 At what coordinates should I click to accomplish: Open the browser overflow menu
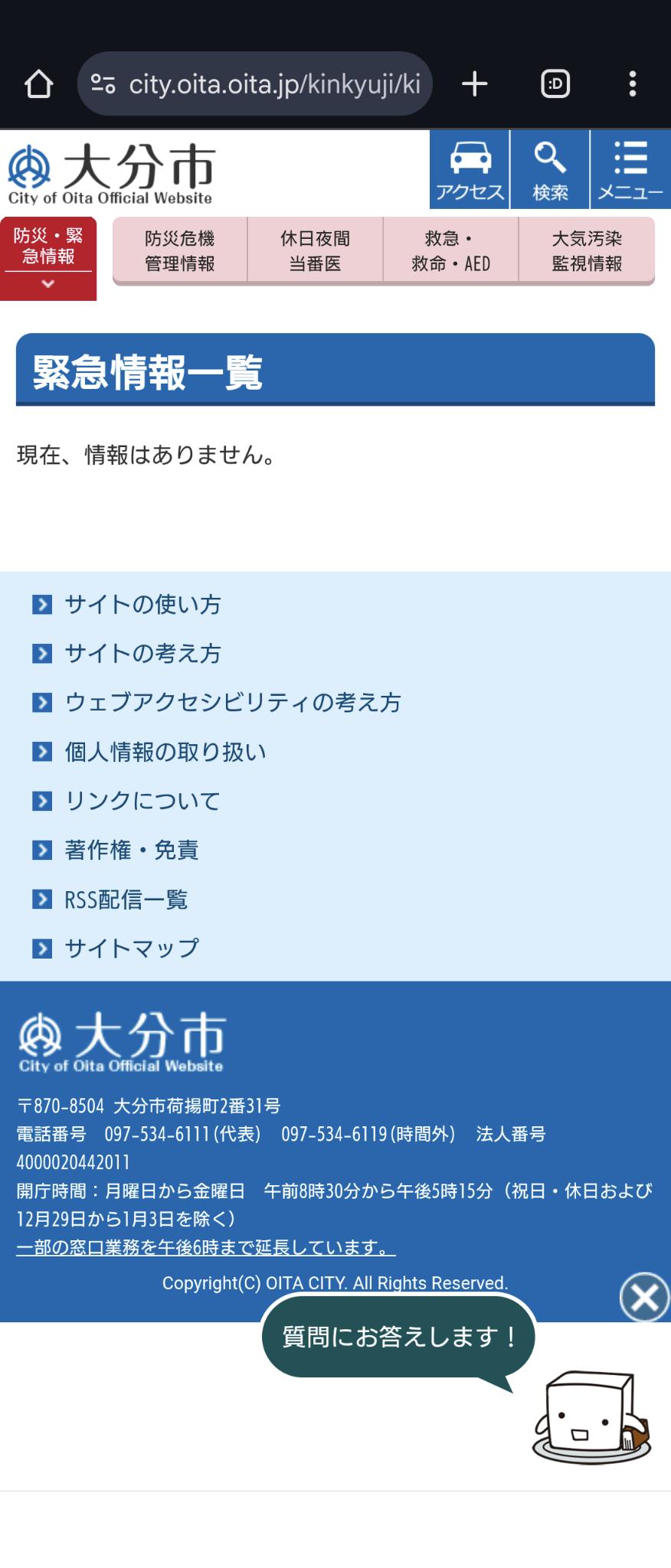click(x=632, y=83)
